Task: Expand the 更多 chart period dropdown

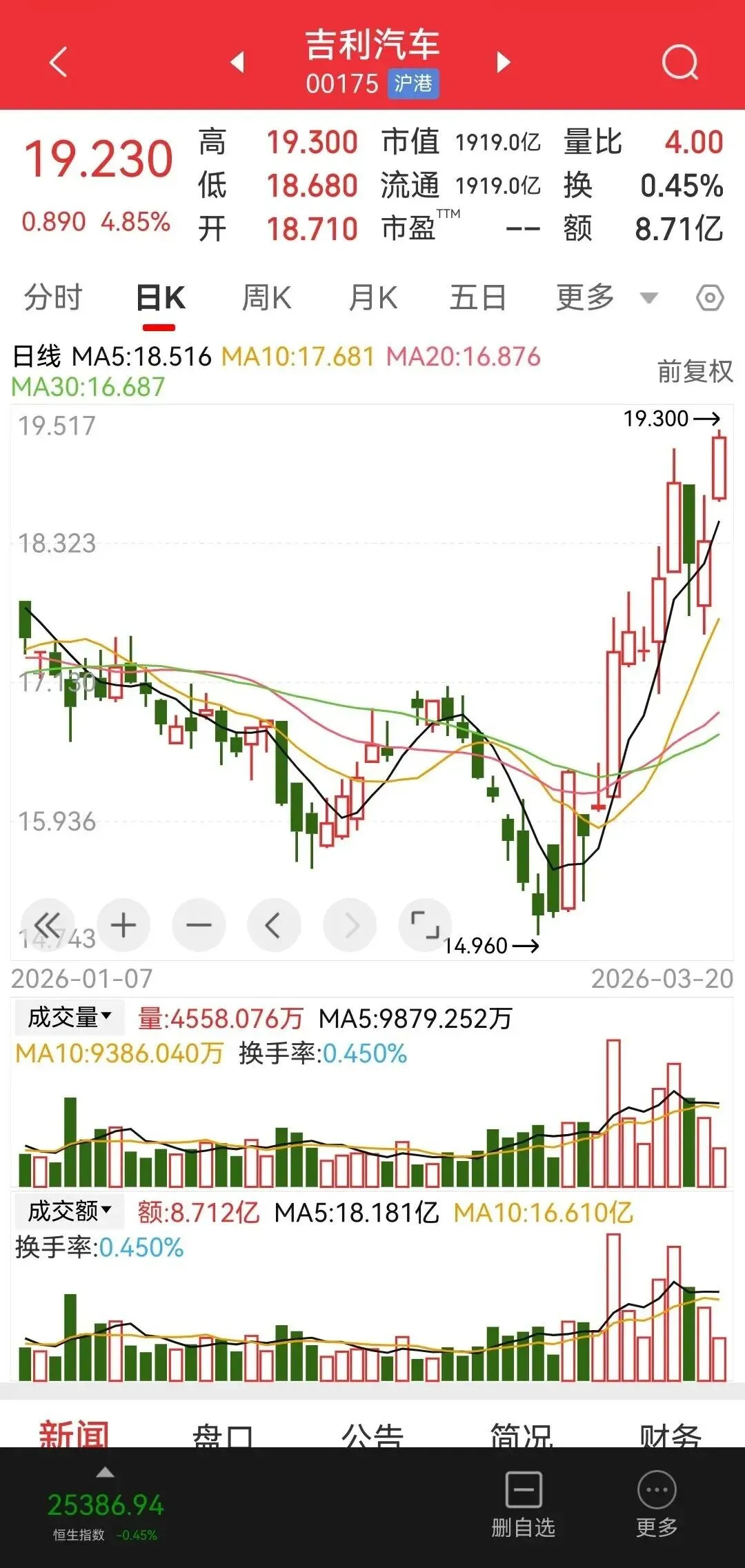Action: click(606, 298)
